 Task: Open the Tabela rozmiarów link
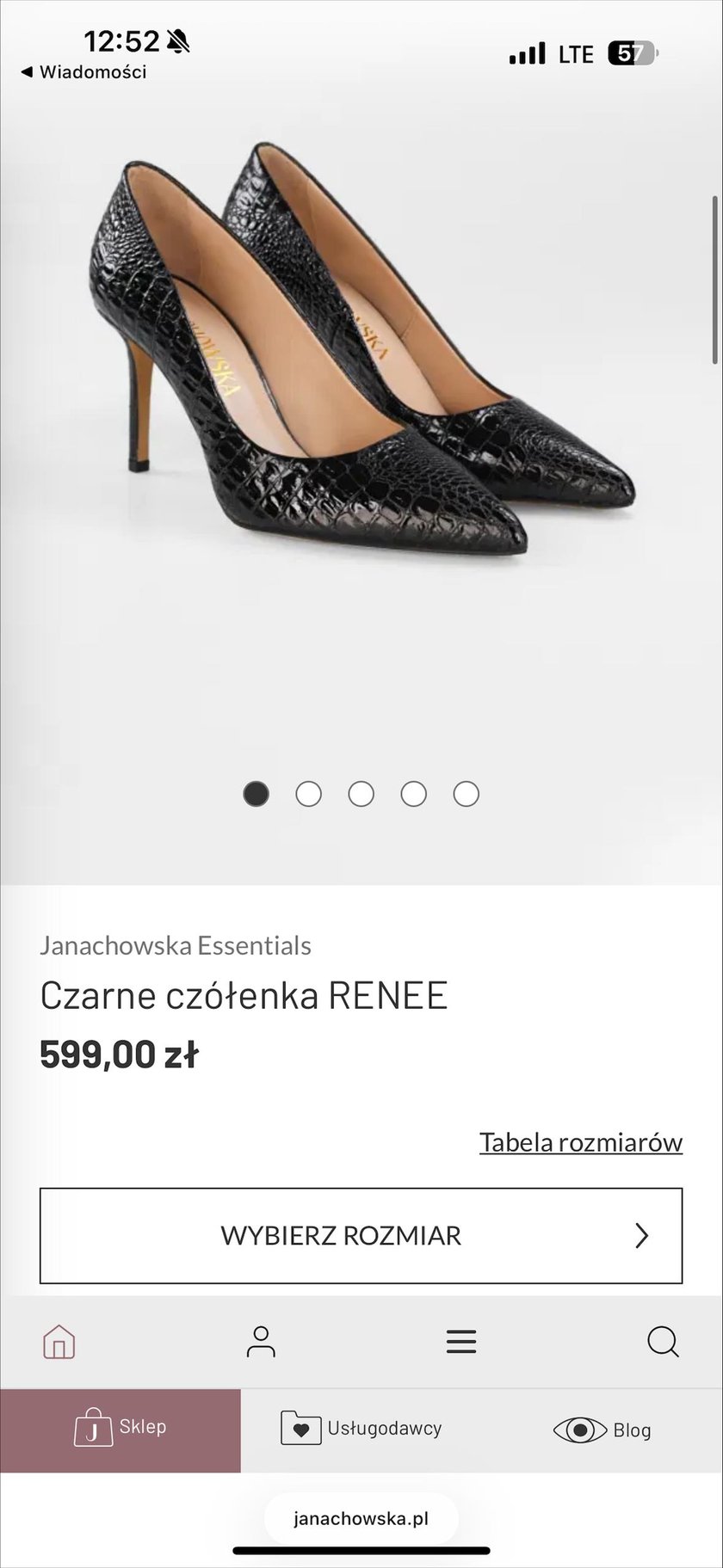[x=581, y=1142]
